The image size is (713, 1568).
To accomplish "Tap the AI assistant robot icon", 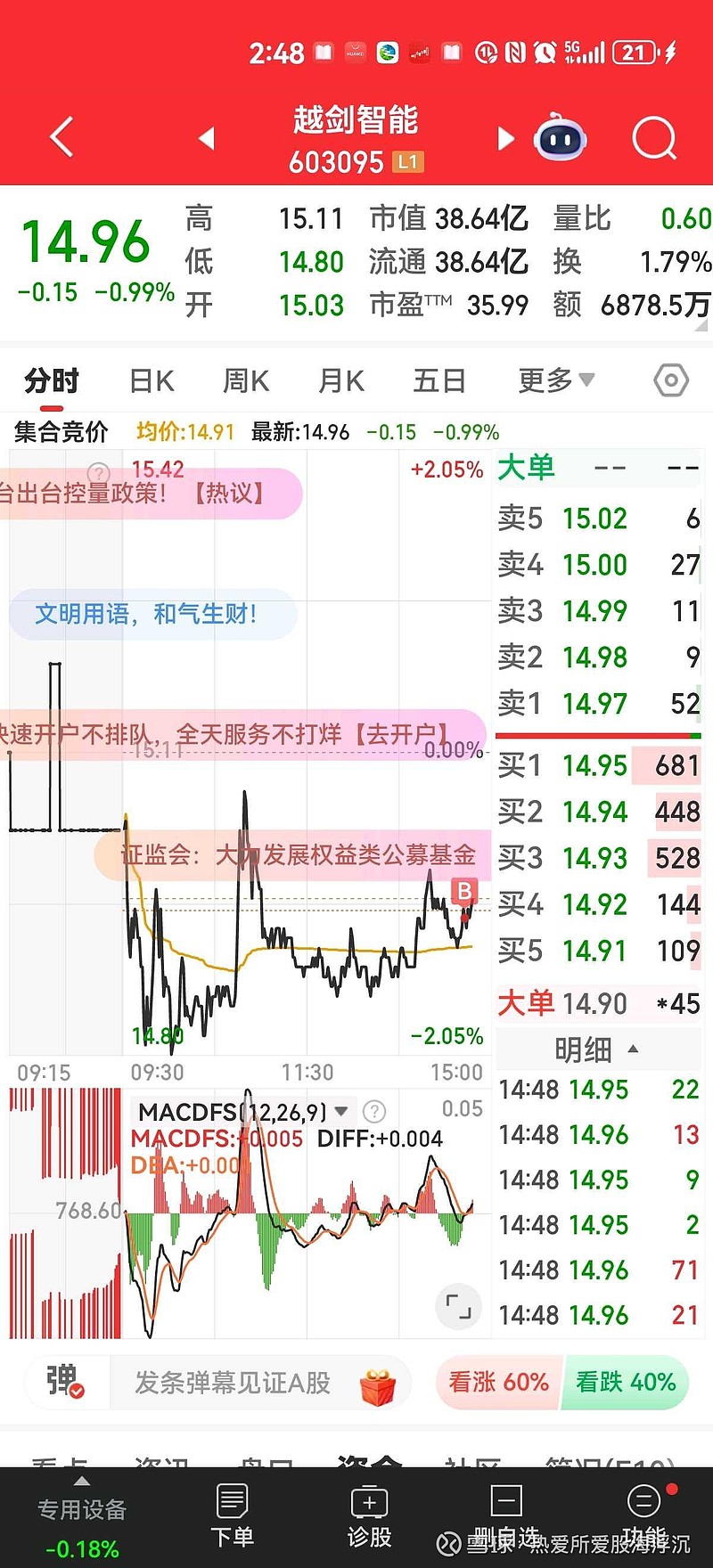I will (x=560, y=138).
